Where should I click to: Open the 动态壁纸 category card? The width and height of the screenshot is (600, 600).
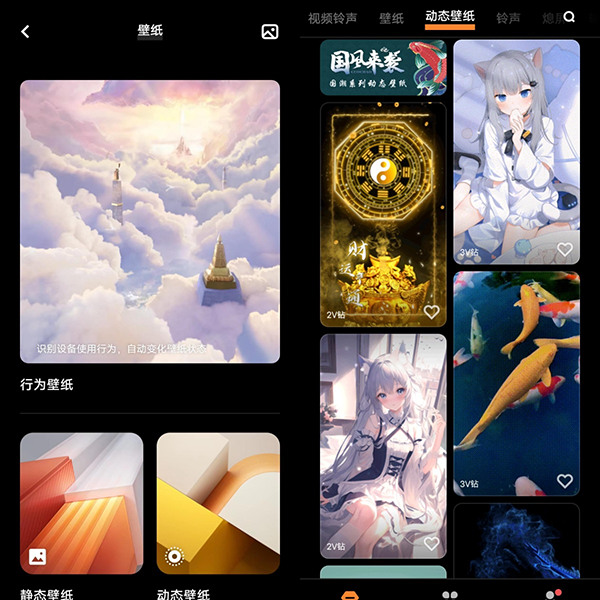pyautogui.click(x=218, y=503)
